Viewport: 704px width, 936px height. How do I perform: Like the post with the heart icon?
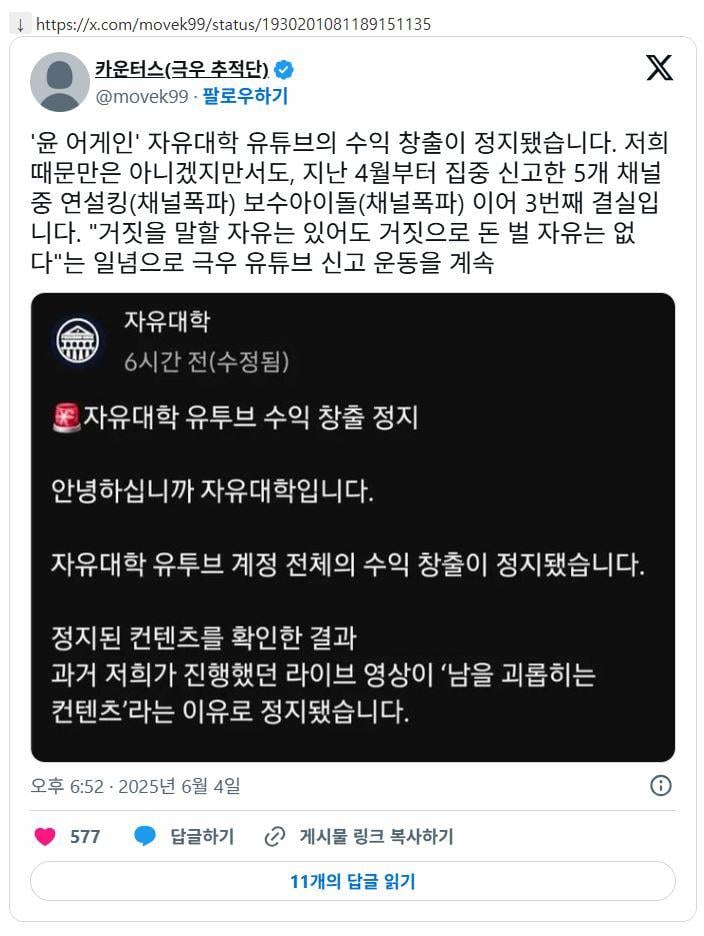pos(45,836)
